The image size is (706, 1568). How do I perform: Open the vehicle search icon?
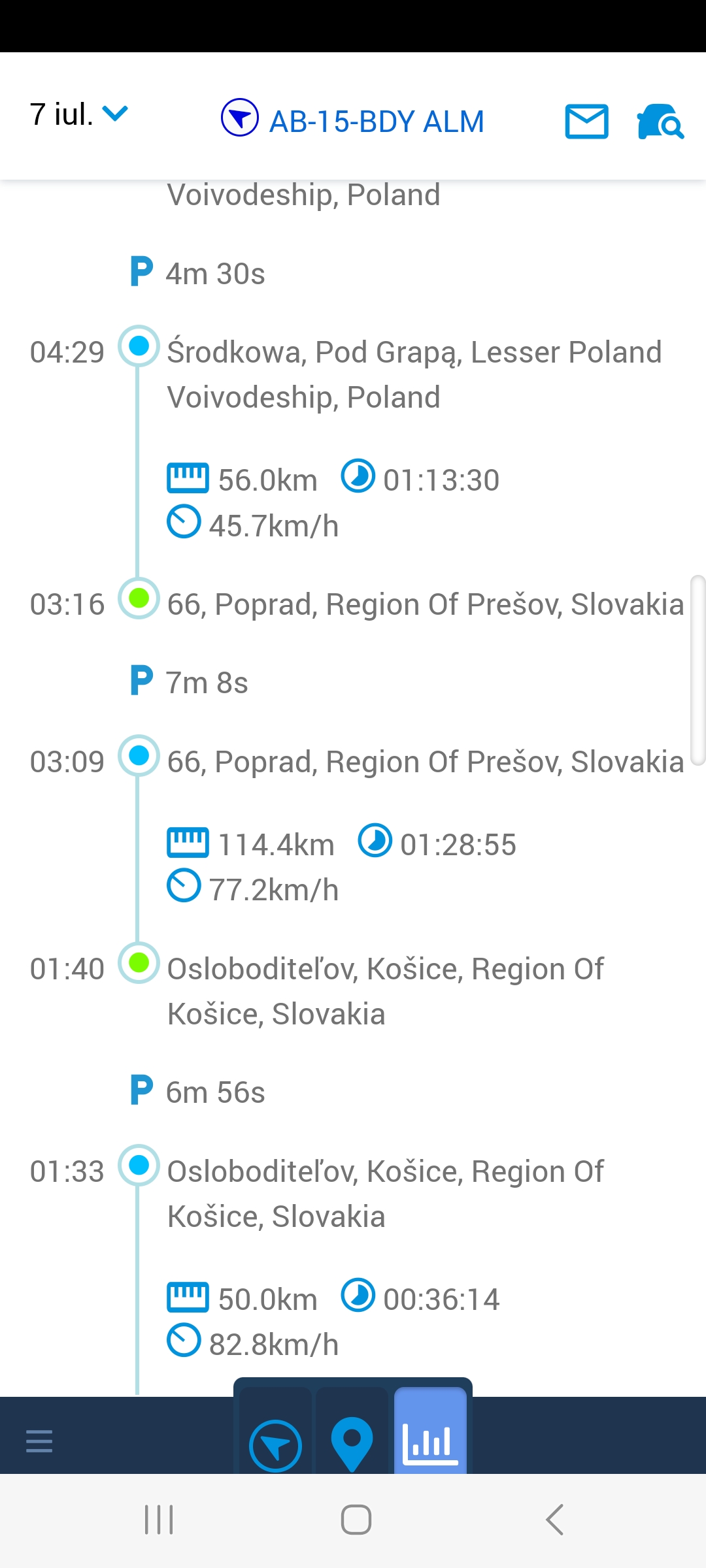pyautogui.click(x=660, y=121)
